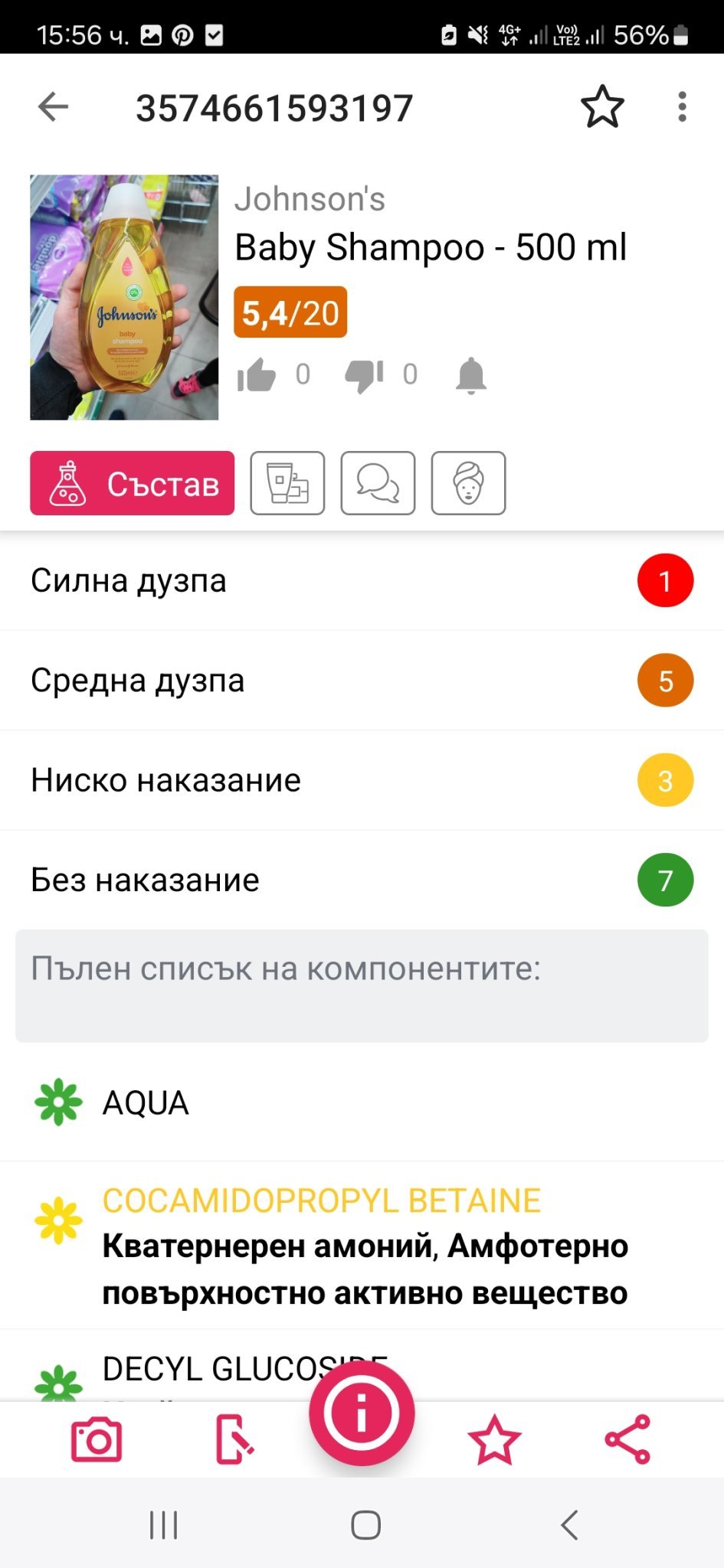The width and height of the screenshot is (724, 1568).
Task: Switch to the comments bubbles tab
Action: pos(378,483)
